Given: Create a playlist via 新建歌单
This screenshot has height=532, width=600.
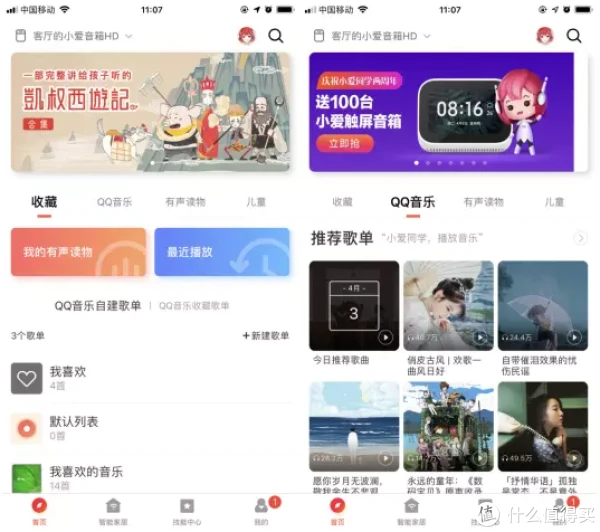Looking at the screenshot, I should click(x=265, y=335).
